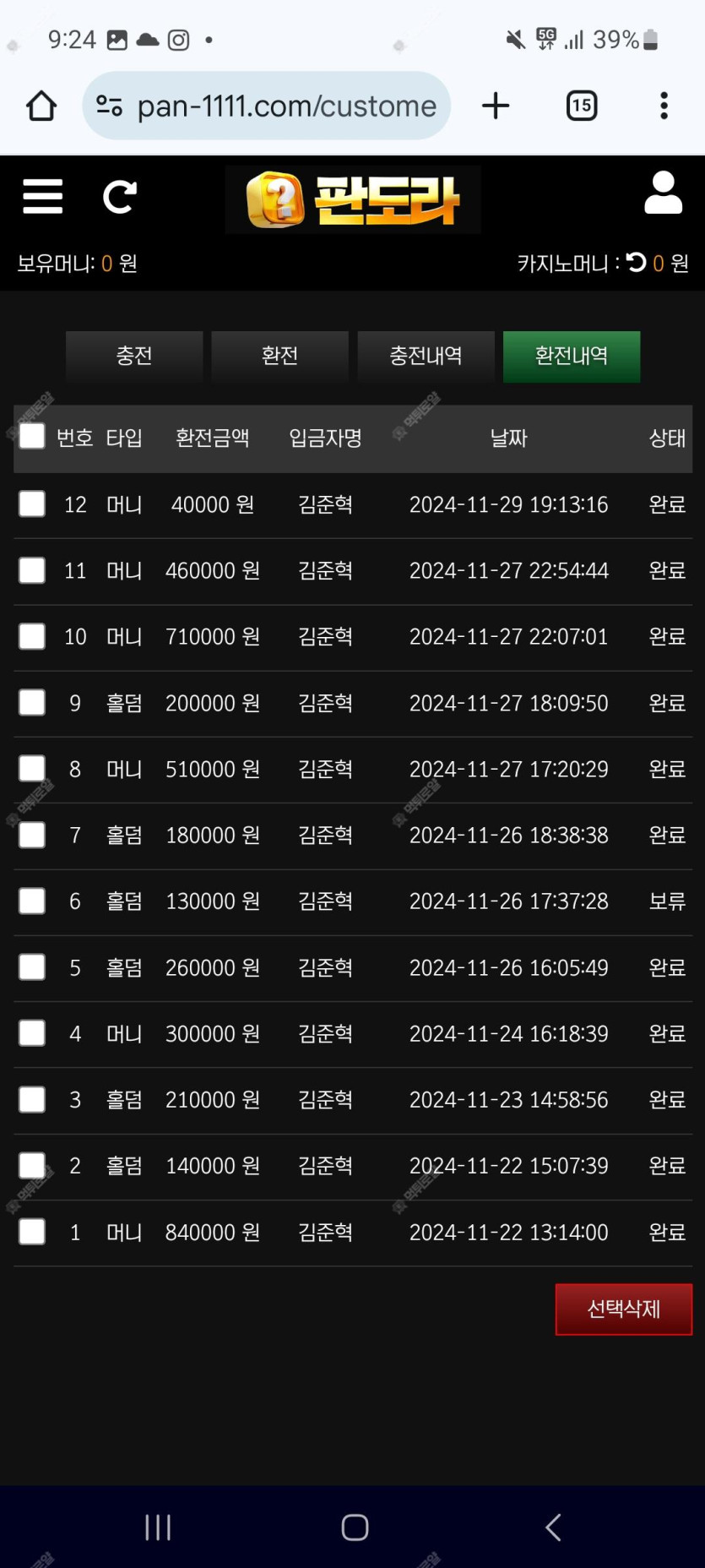
Task: Switch to the 충전 tab
Action: [134, 357]
